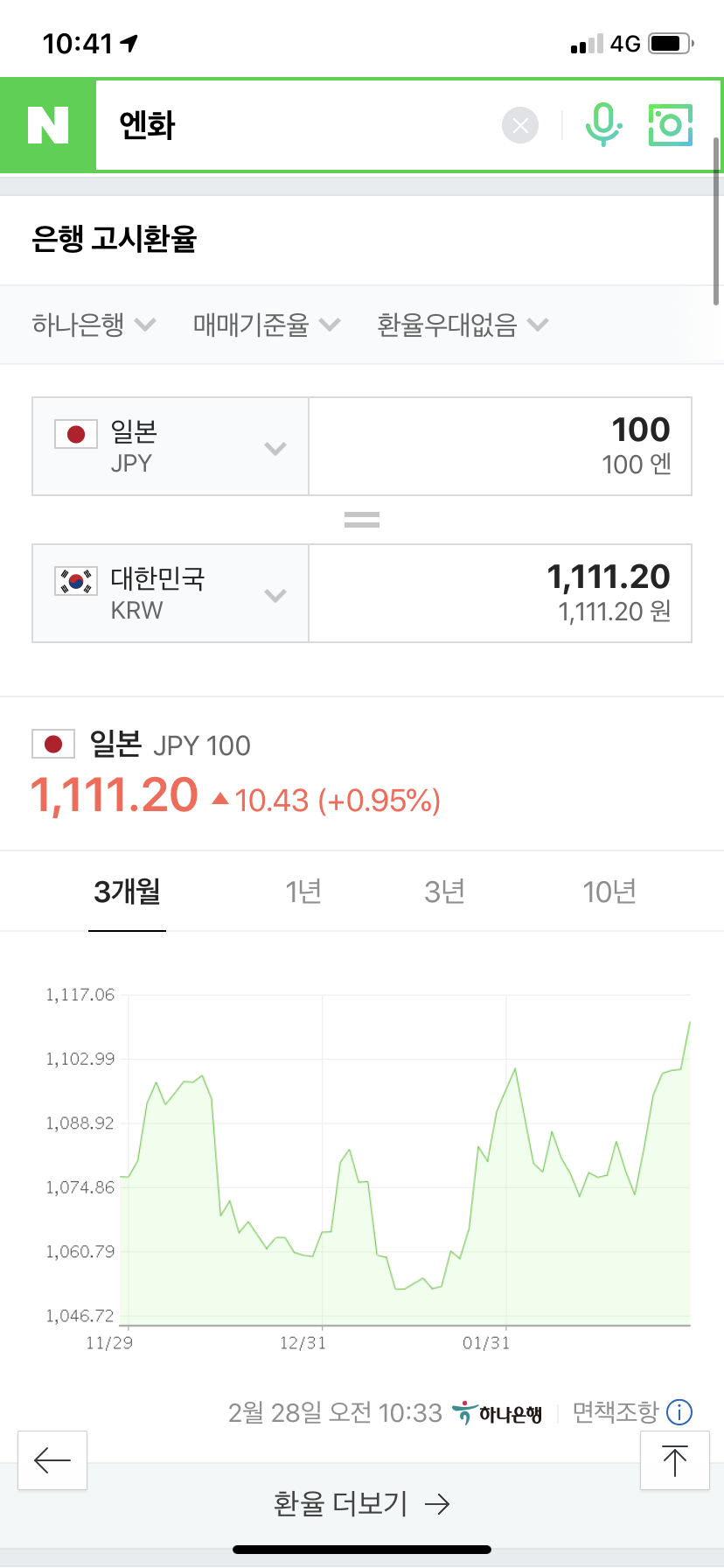This screenshot has width=724, height=1568.
Task: Open 환율 더보기 for more rates
Action: 362,1503
